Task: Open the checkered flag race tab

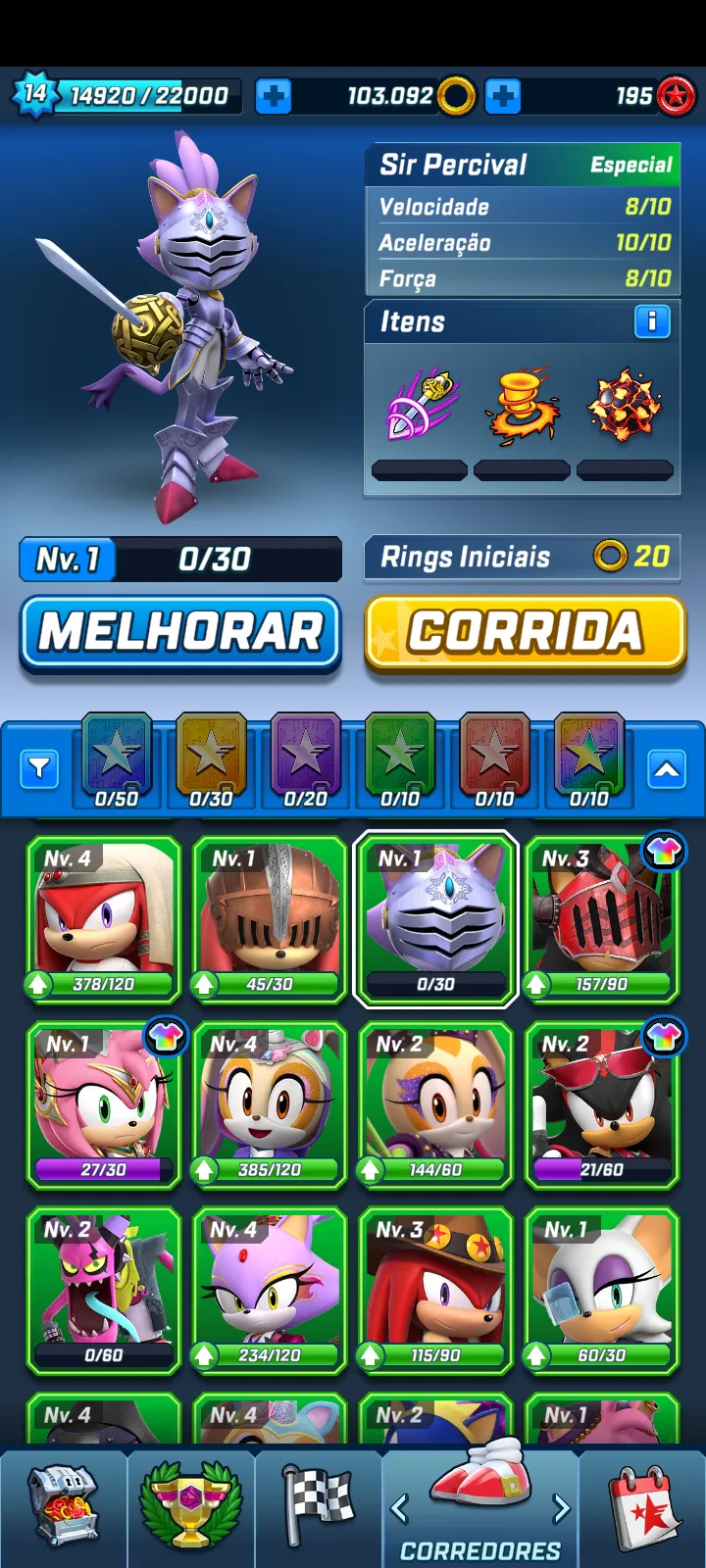Action: (318, 1507)
